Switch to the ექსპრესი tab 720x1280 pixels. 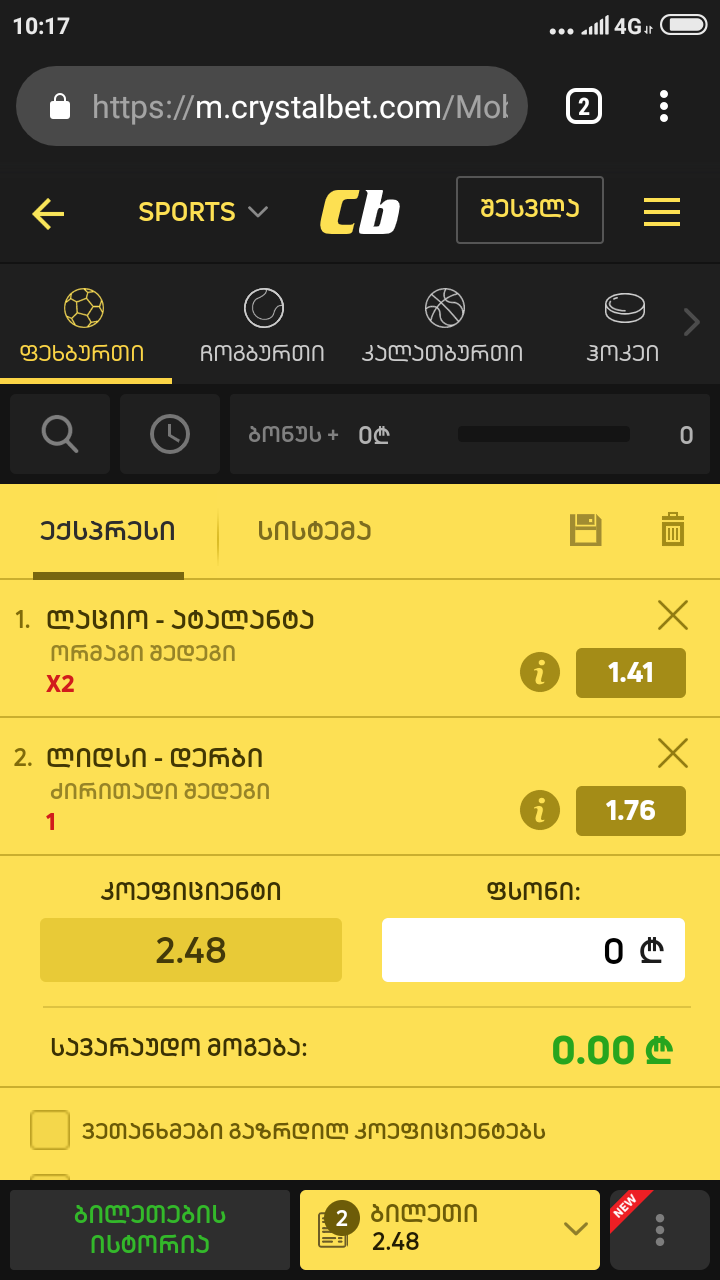[107, 533]
